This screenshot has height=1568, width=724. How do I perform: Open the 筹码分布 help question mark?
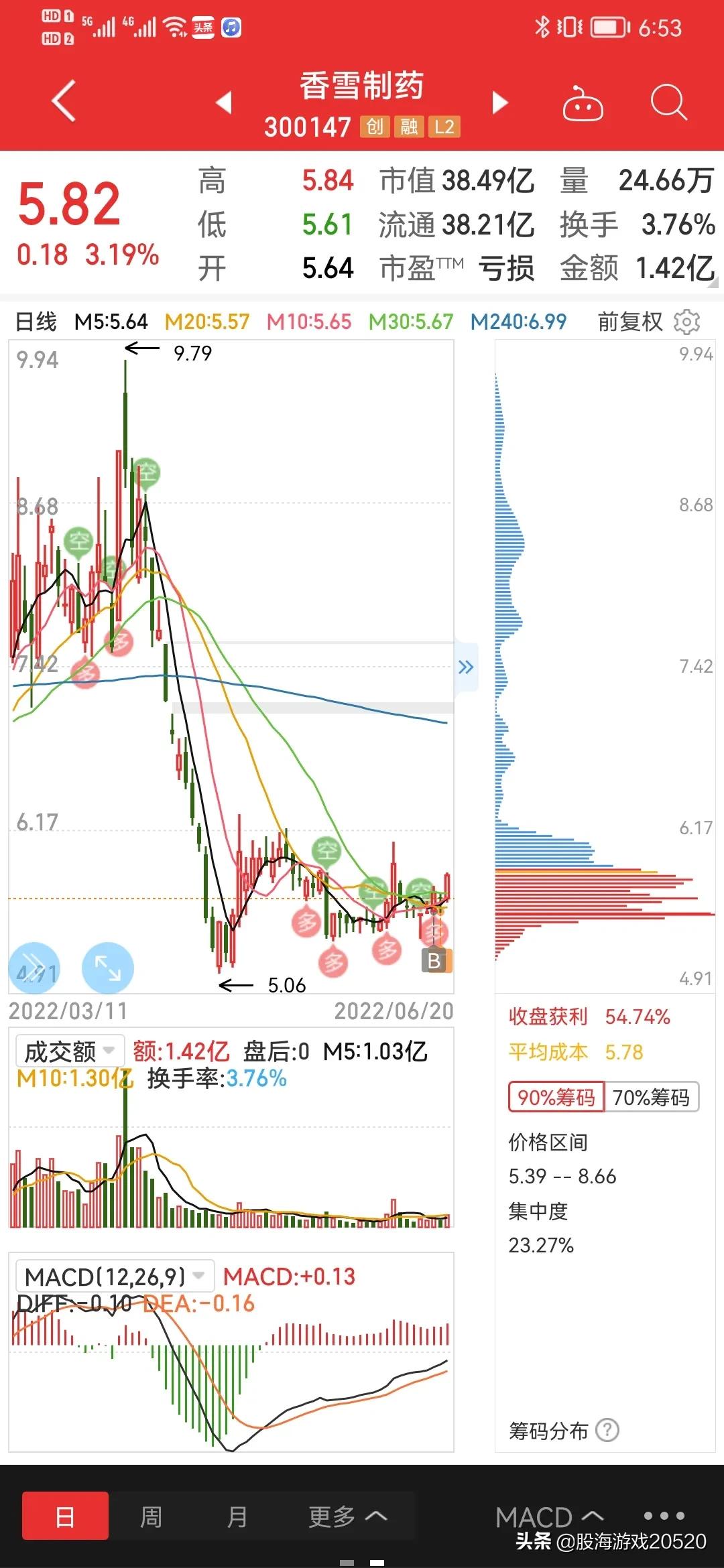[609, 1431]
